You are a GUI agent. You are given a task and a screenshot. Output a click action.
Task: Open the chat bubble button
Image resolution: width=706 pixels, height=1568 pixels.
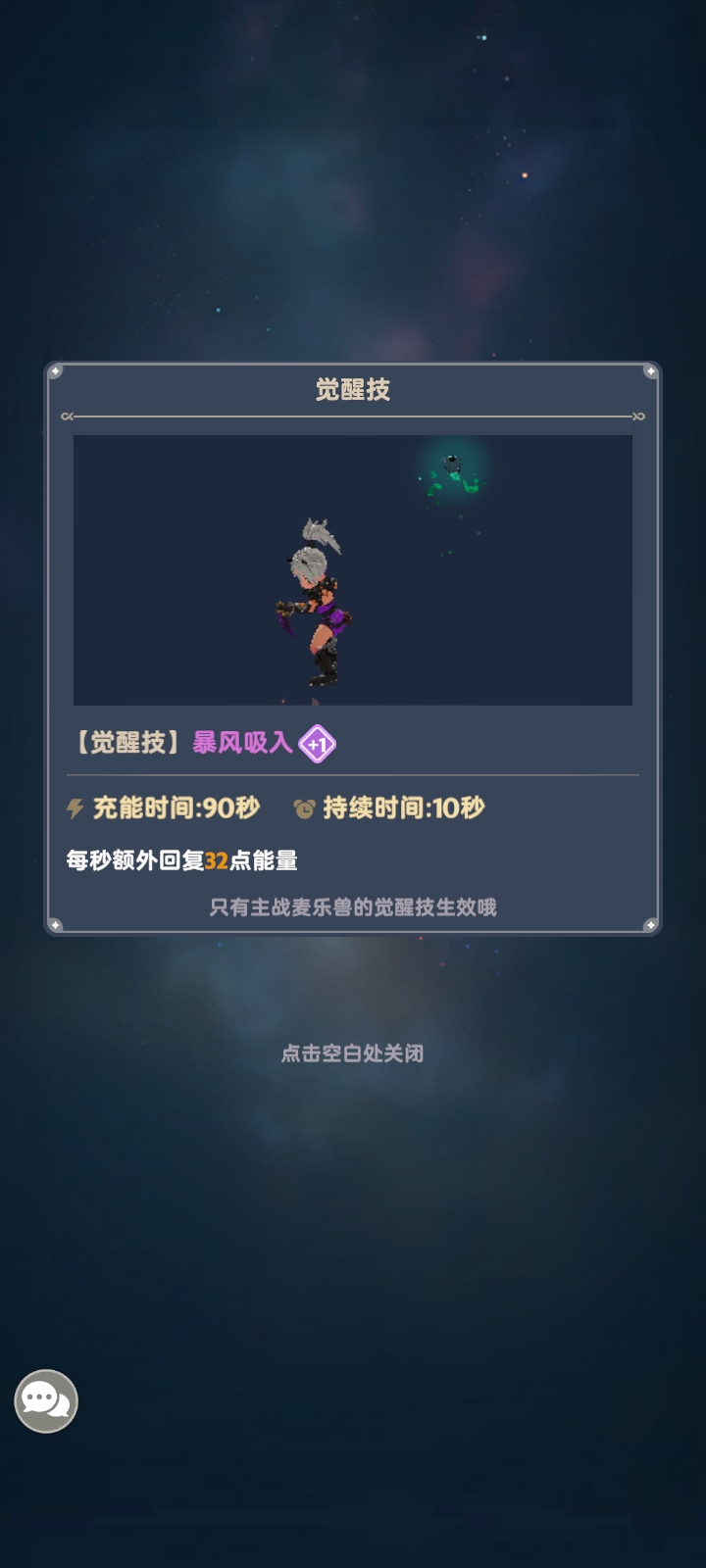point(46,1401)
